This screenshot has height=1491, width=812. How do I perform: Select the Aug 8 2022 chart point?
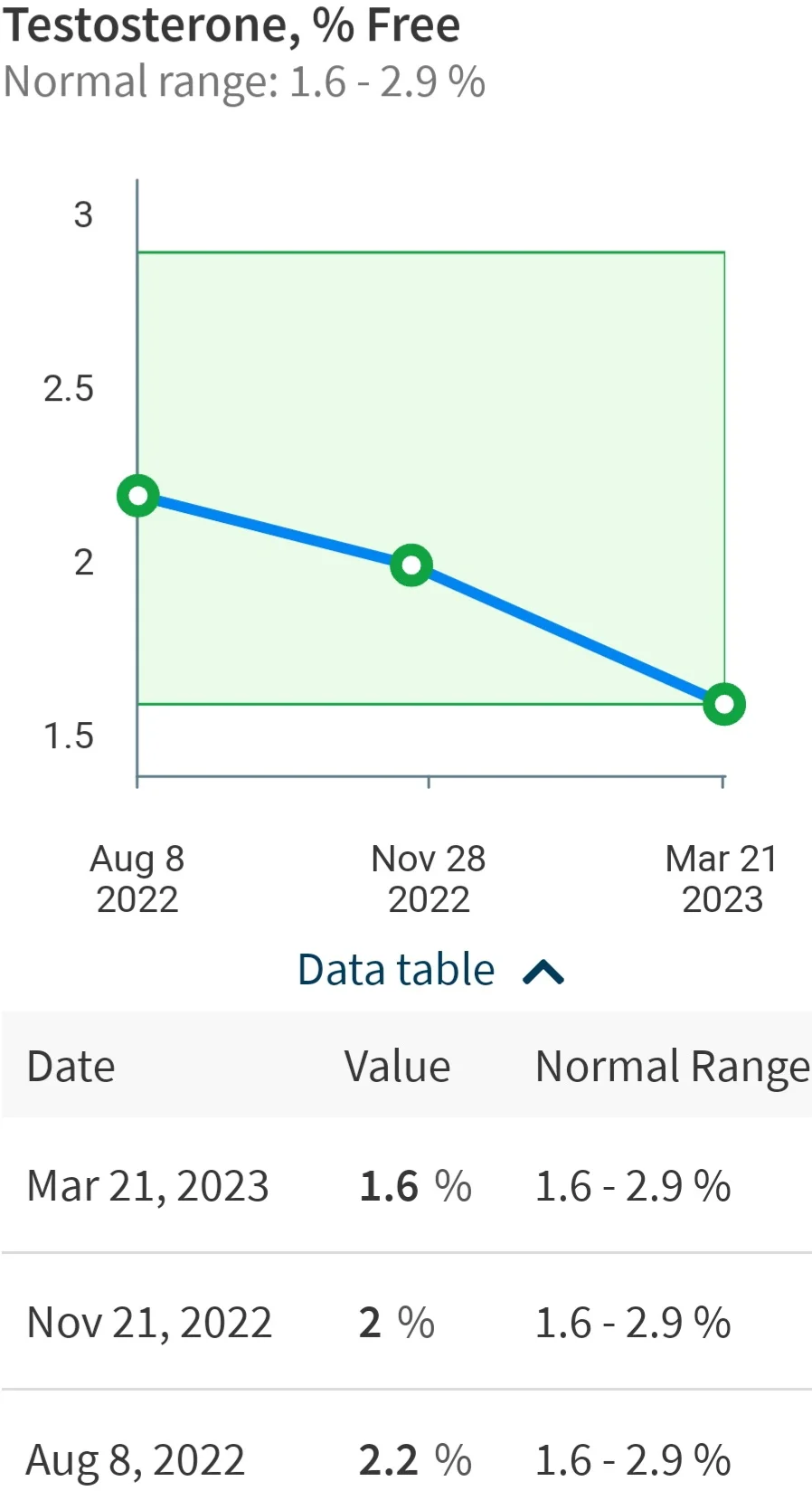point(138,496)
